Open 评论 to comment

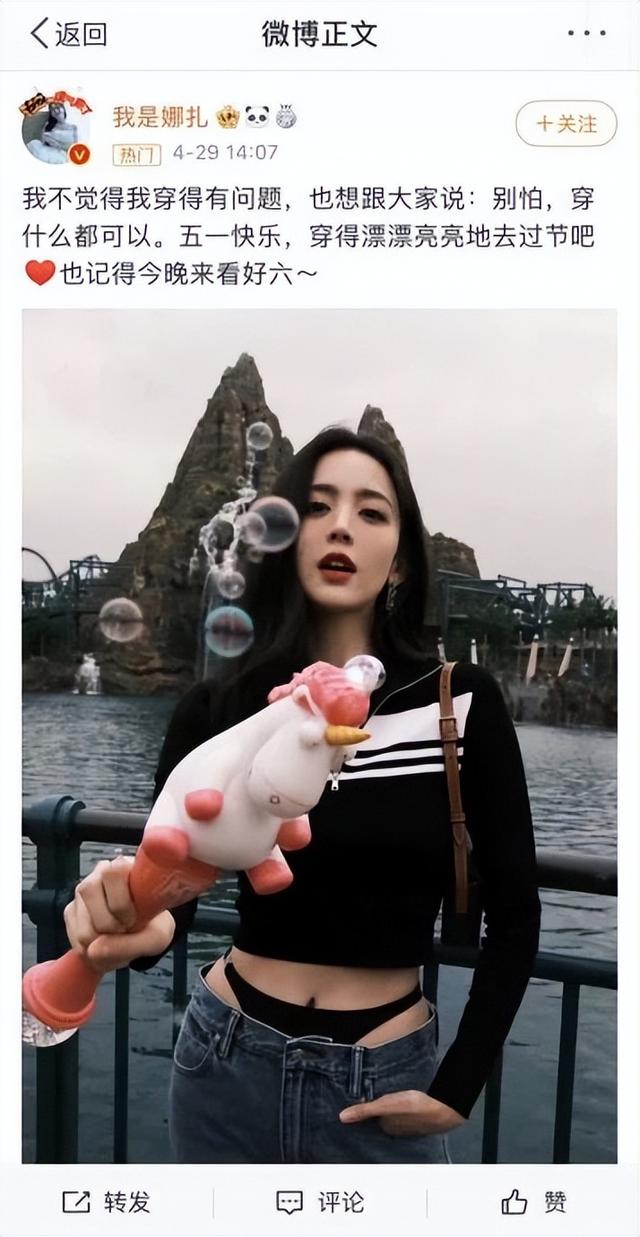(320, 1202)
